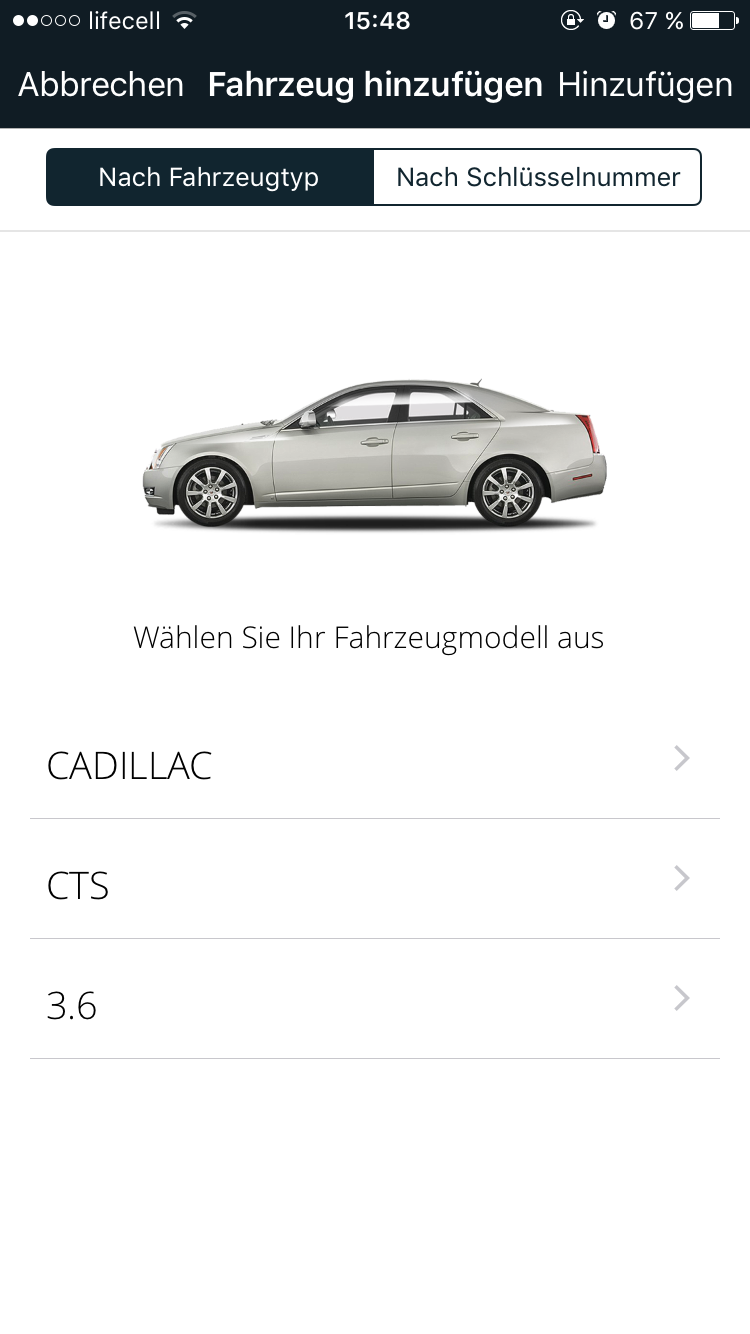The height and width of the screenshot is (1334, 750).
Task: Confirm with the Hinzufügen button
Action: point(645,85)
